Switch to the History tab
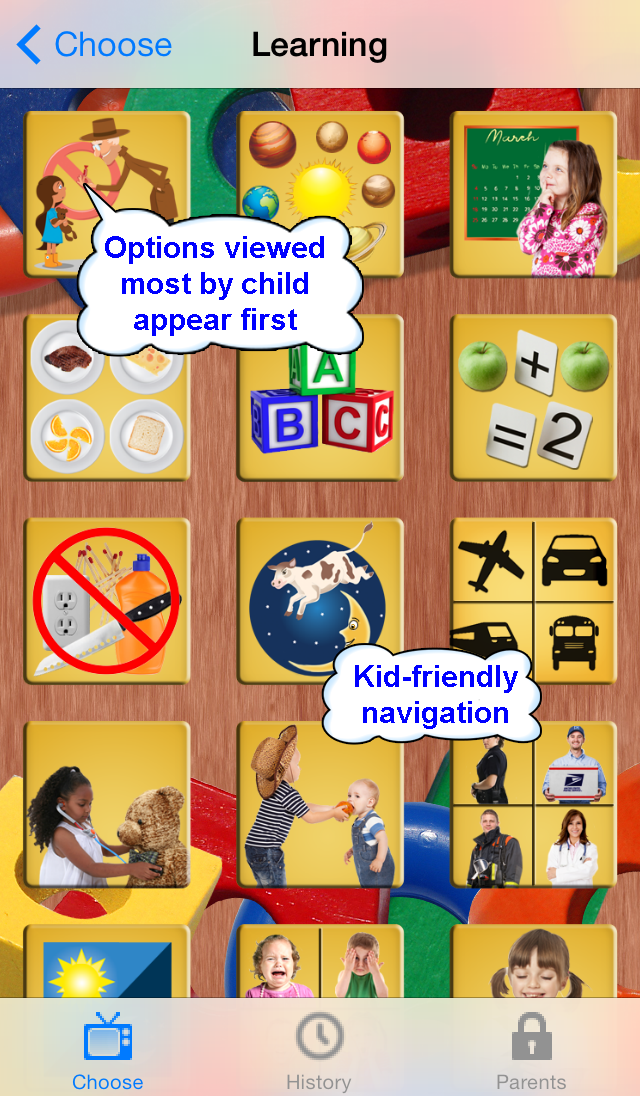The image size is (640, 1096). [x=319, y=1048]
